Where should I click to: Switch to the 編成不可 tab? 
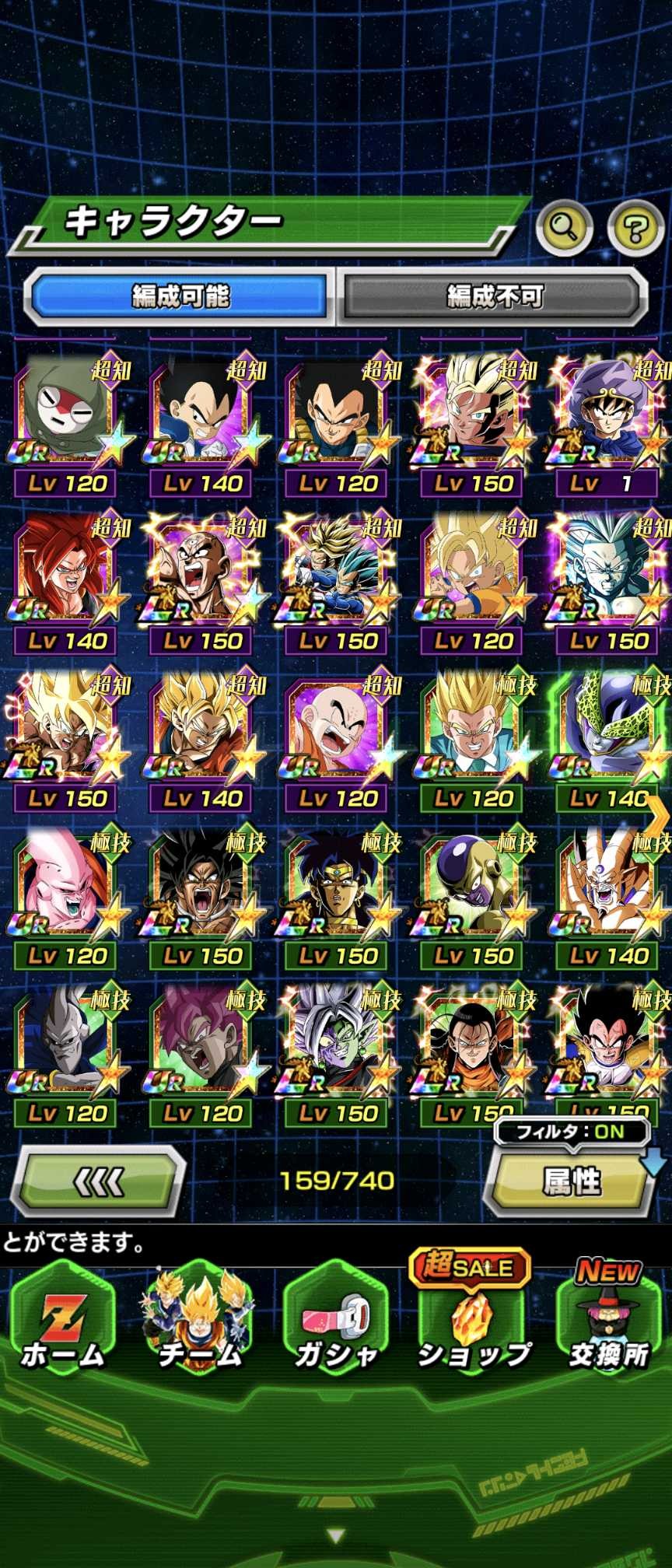(x=494, y=296)
